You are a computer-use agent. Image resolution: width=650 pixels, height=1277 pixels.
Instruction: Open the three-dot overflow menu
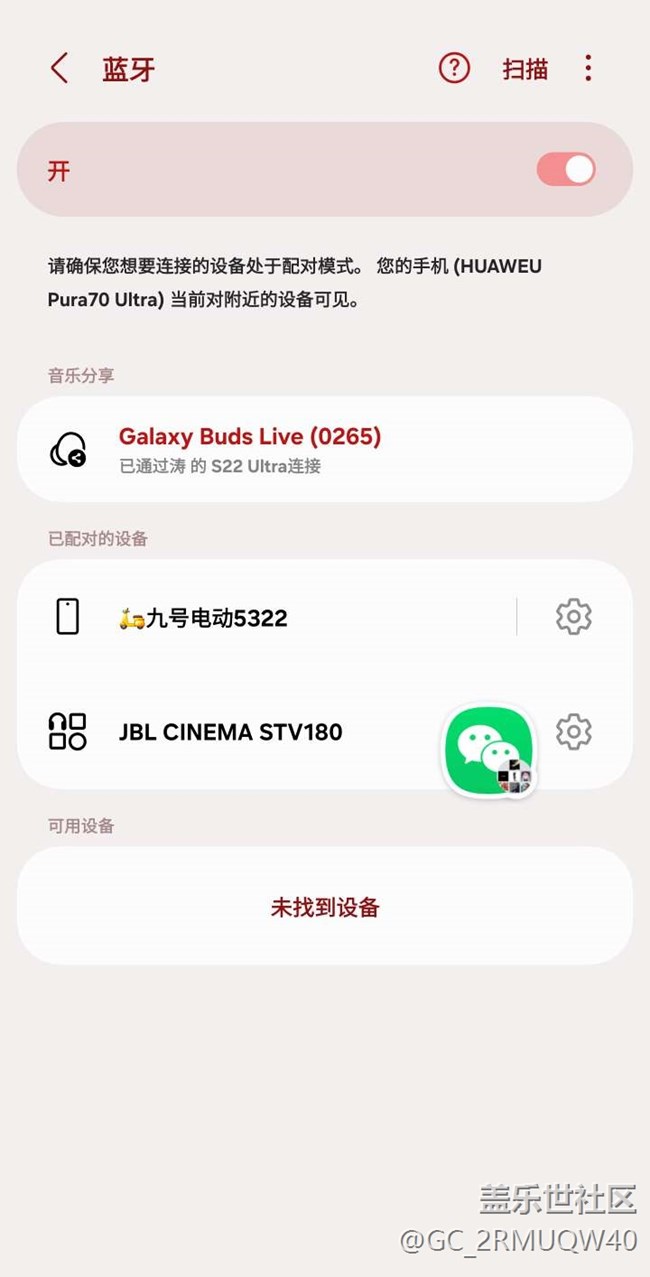click(x=588, y=68)
